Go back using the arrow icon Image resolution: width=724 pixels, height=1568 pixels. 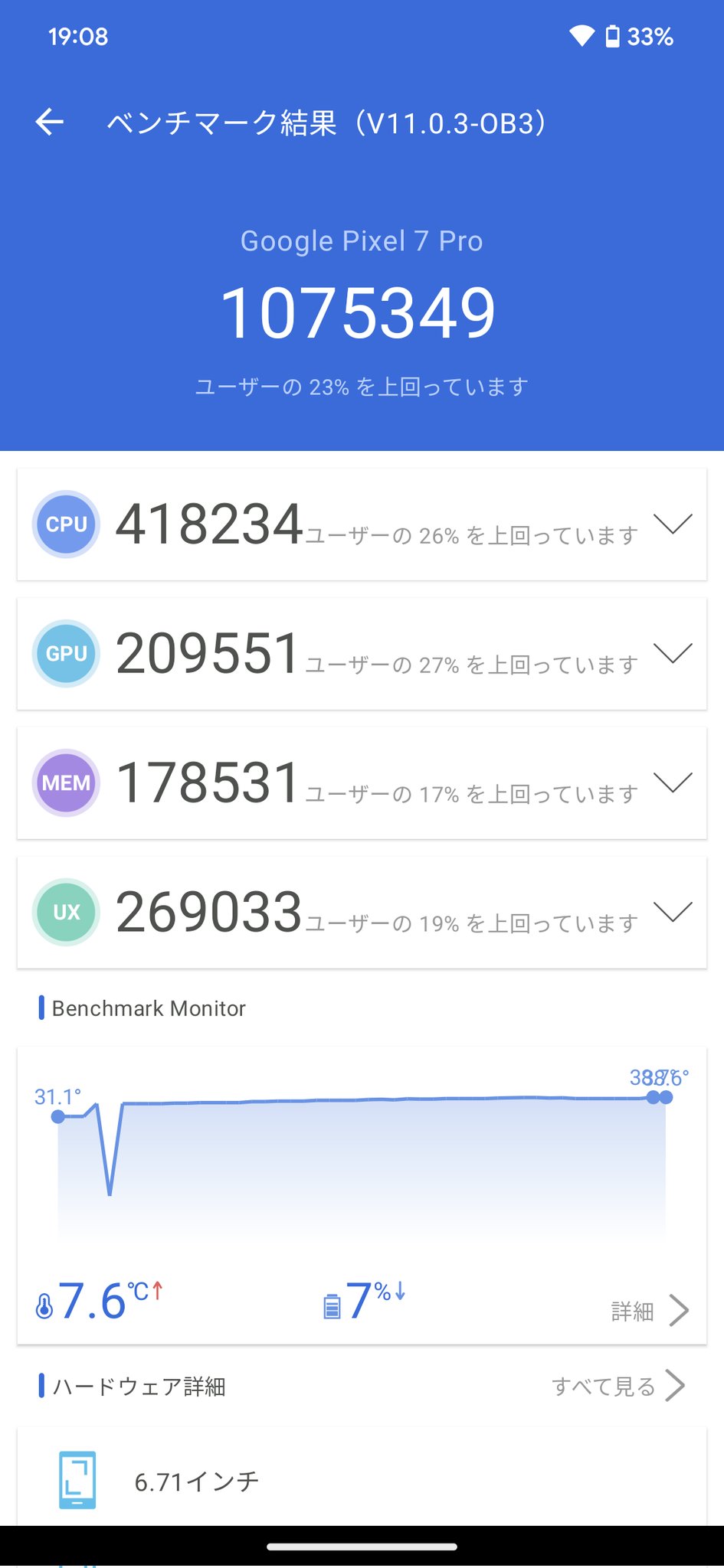click(50, 122)
